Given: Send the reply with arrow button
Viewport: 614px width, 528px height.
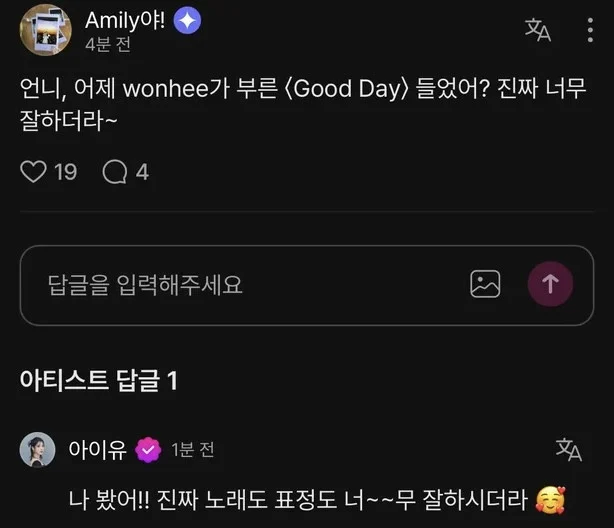Looking at the screenshot, I should [550, 284].
